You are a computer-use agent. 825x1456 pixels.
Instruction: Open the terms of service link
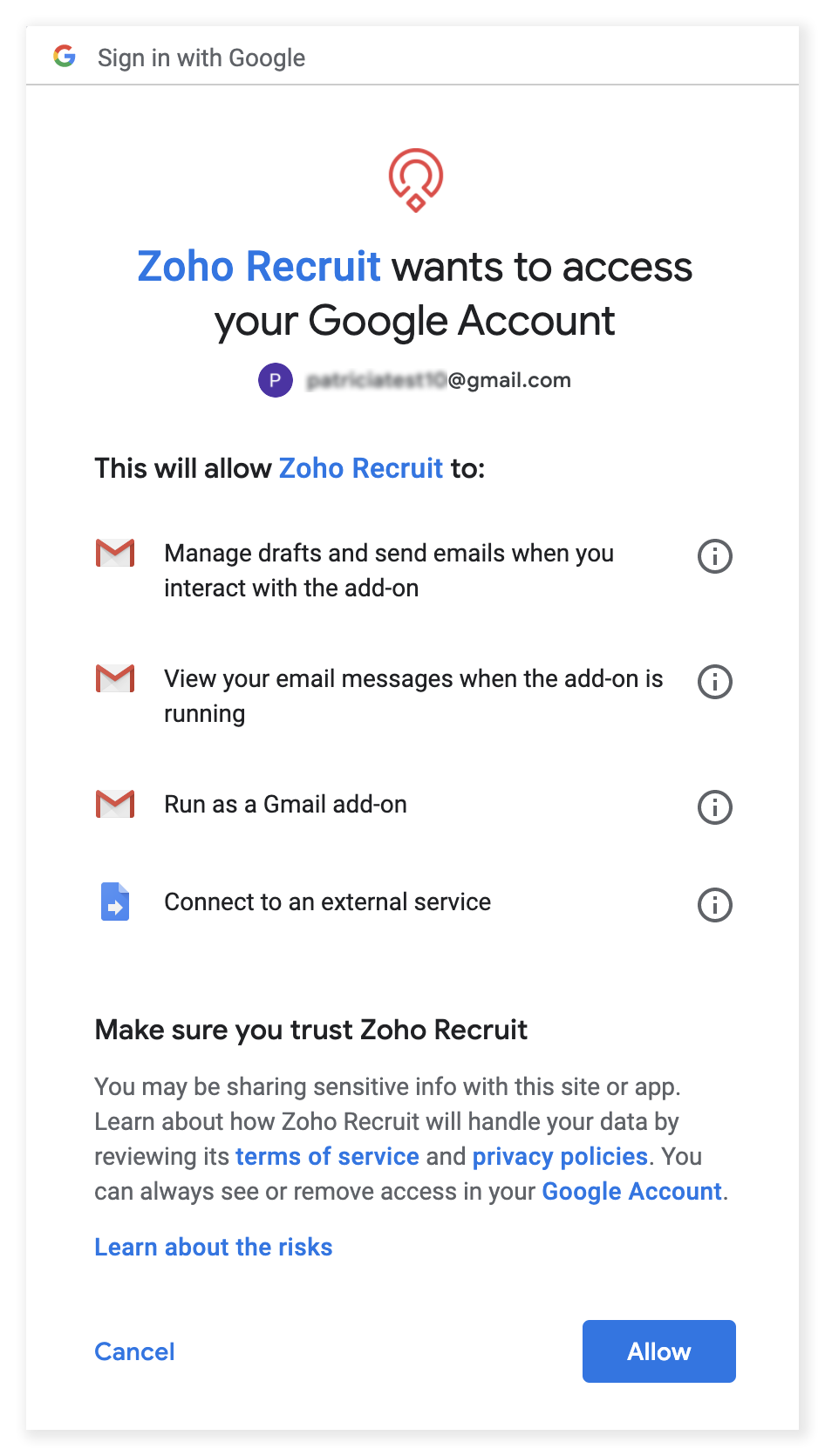[327, 1156]
